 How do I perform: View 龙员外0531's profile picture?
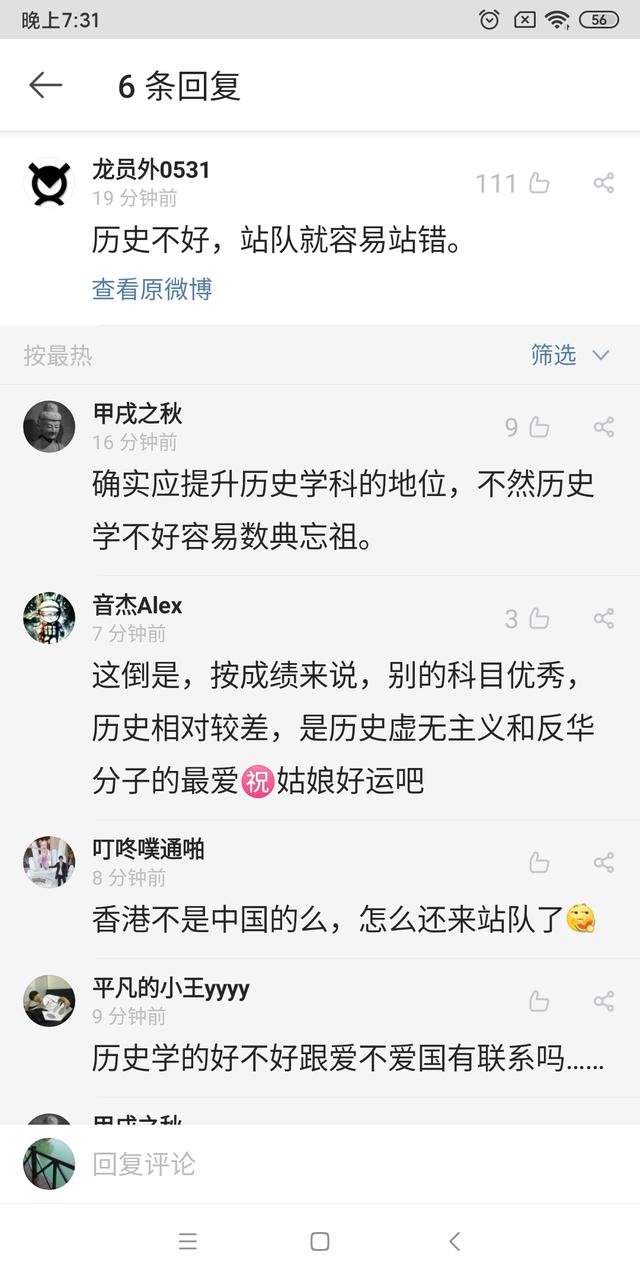pyautogui.click(x=49, y=183)
